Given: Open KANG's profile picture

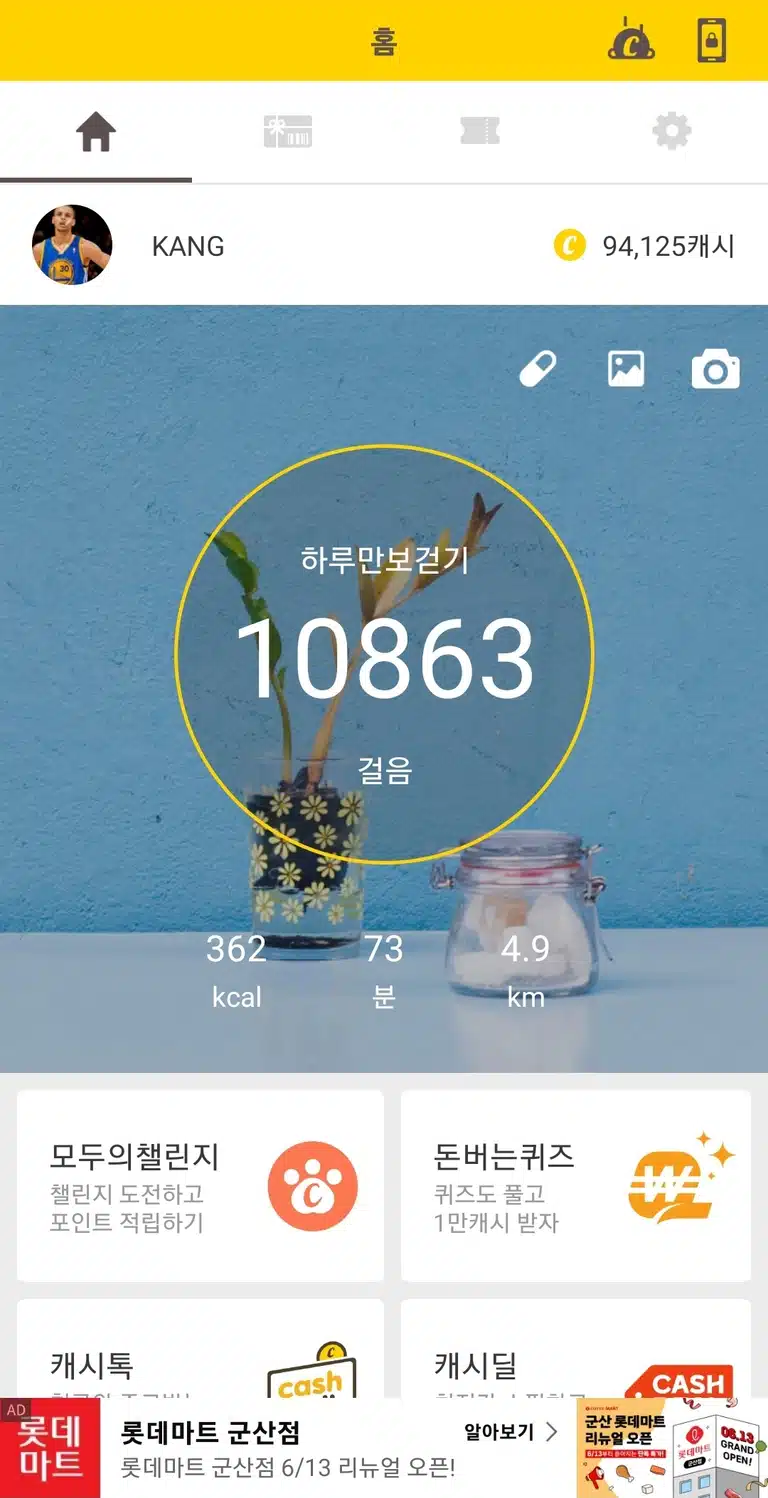Looking at the screenshot, I should [x=72, y=245].
